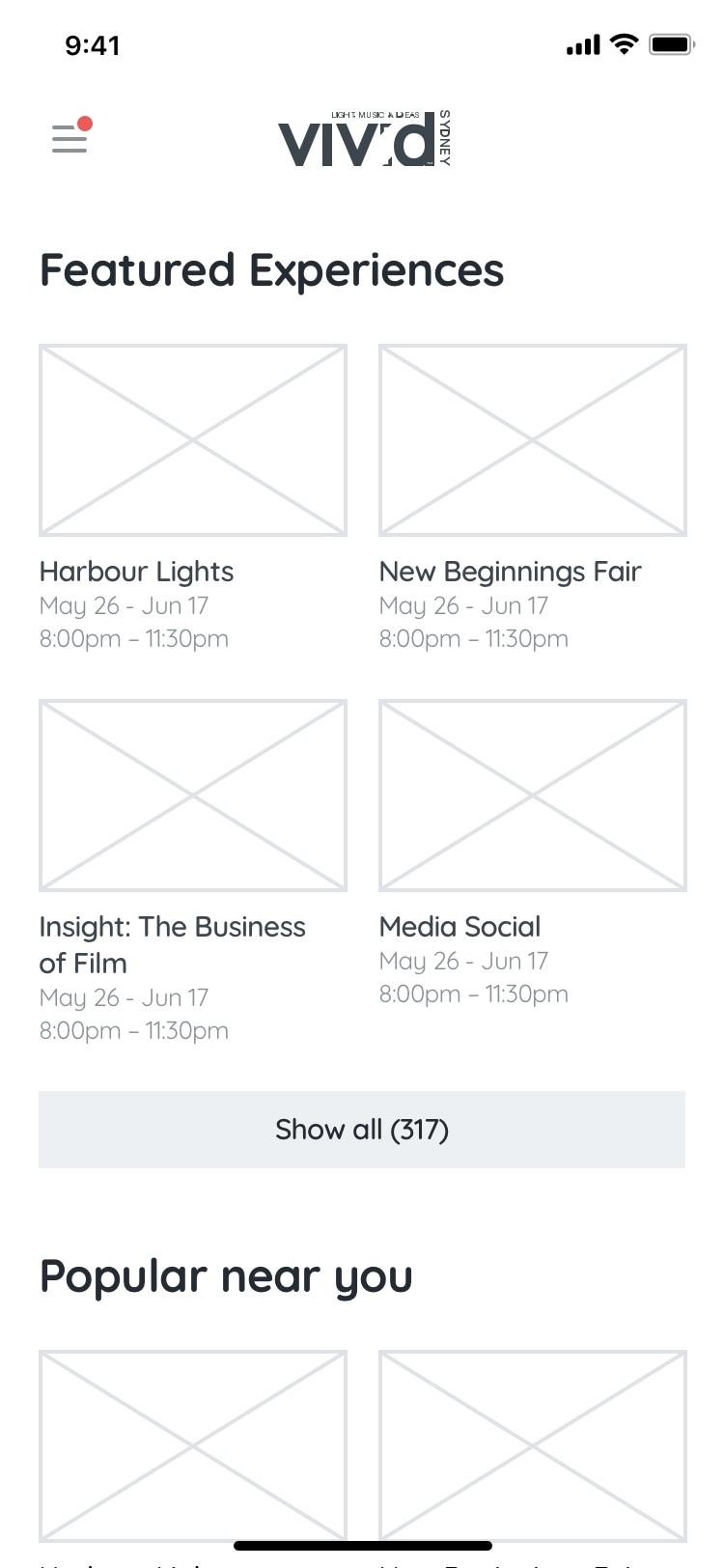Select Insight: The Business of Film
Image resolution: width=724 pixels, height=1568 pixels.
pos(172,944)
